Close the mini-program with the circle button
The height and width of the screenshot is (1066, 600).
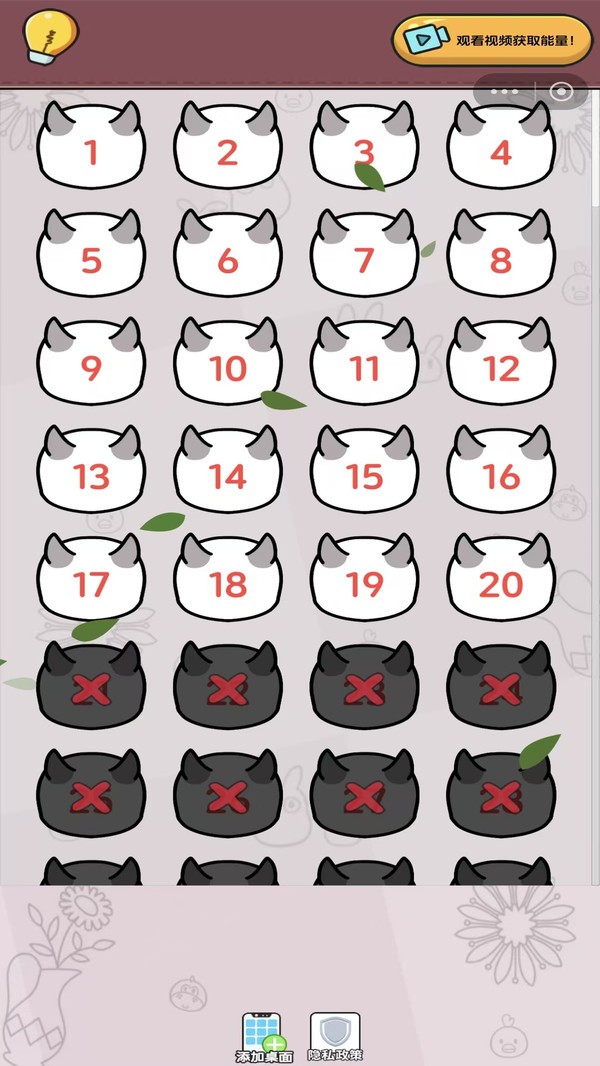[561, 92]
